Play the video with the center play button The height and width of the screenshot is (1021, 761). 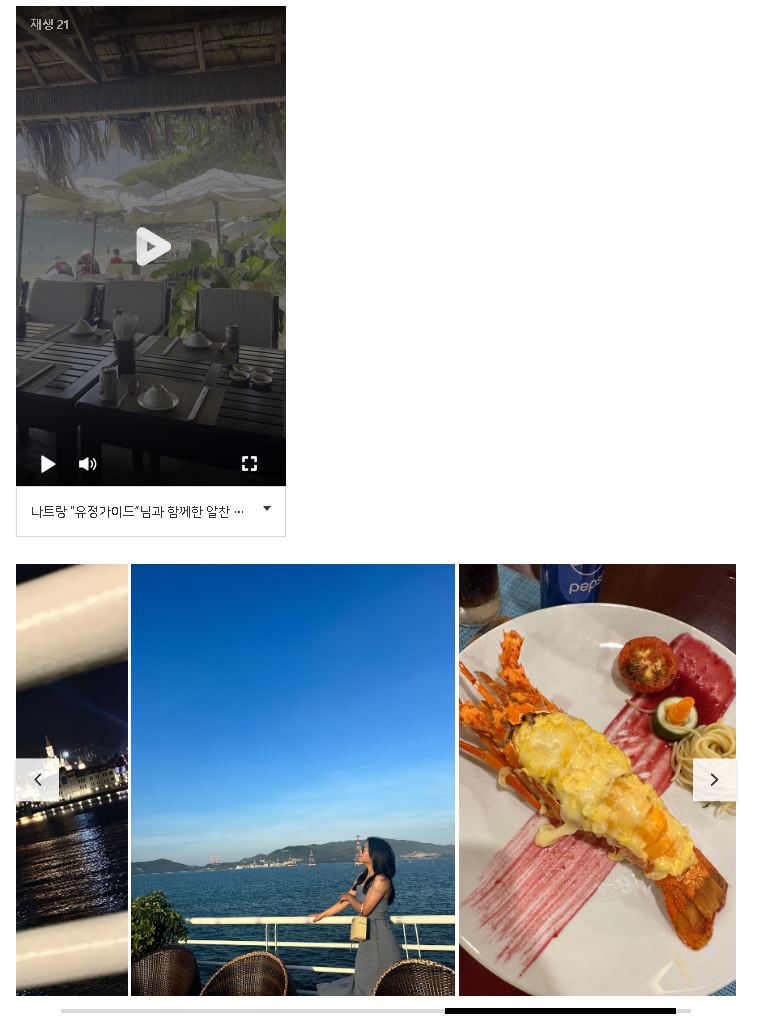click(x=152, y=246)
